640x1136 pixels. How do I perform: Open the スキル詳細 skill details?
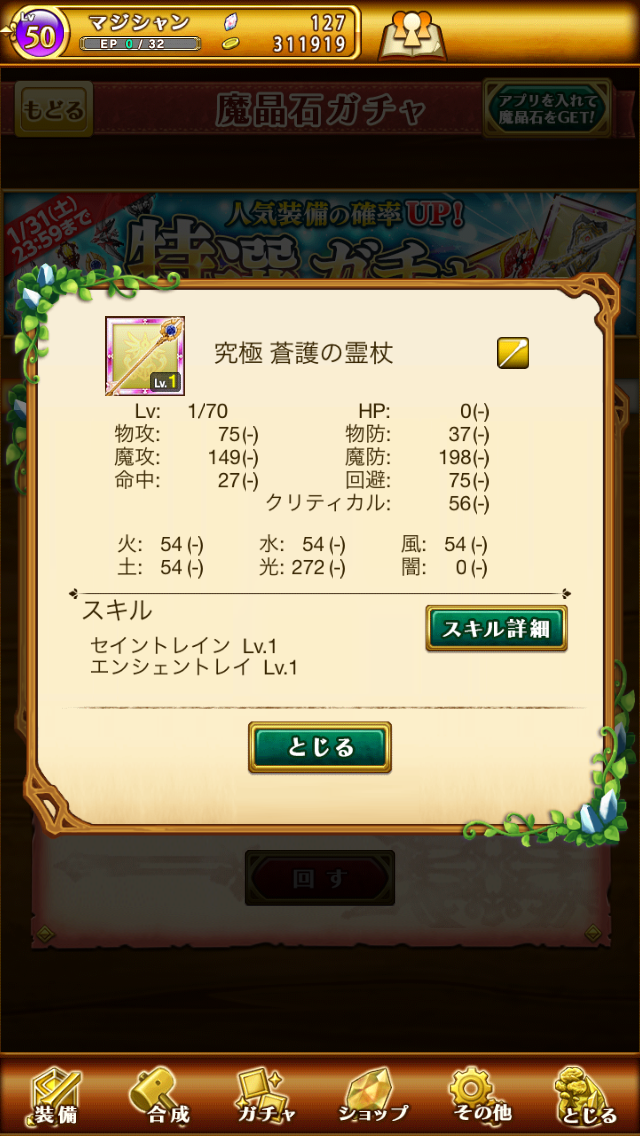pyautogui.click(x=496, y=628)
